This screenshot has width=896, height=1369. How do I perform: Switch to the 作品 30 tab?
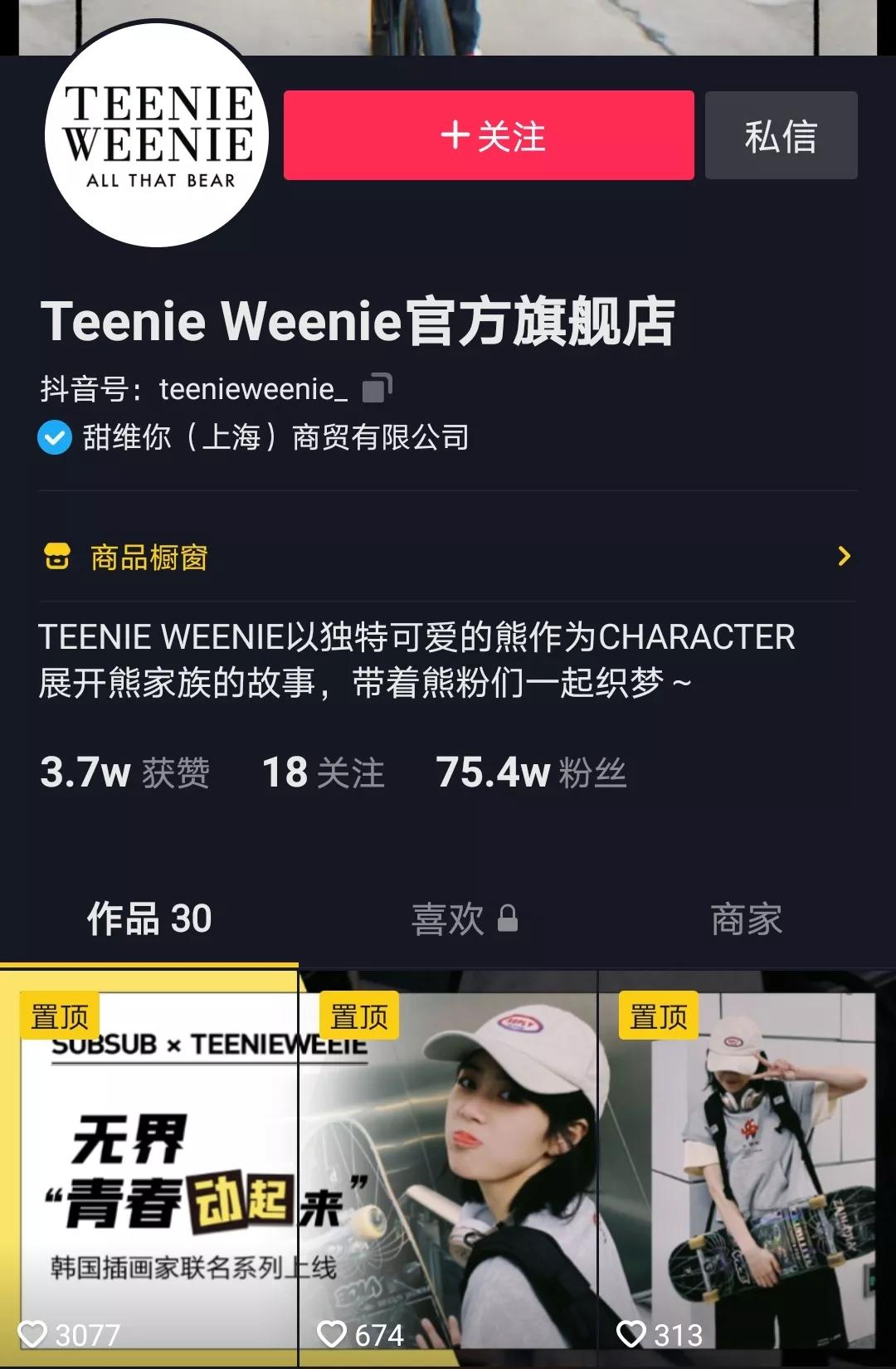pos(149,918)
